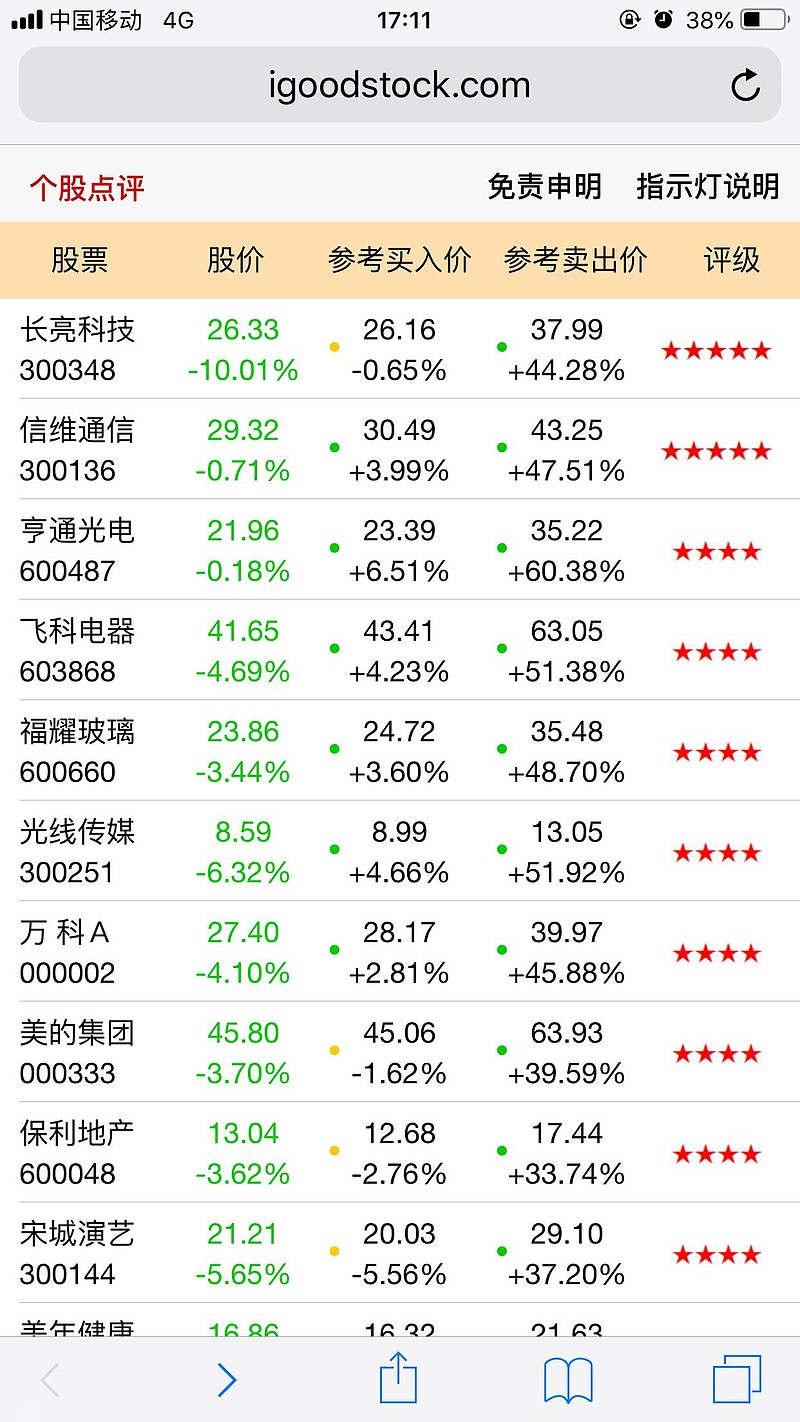
Task: Open Safari bookmarks
Action: pyautogui.click(x=568, y=1381)
